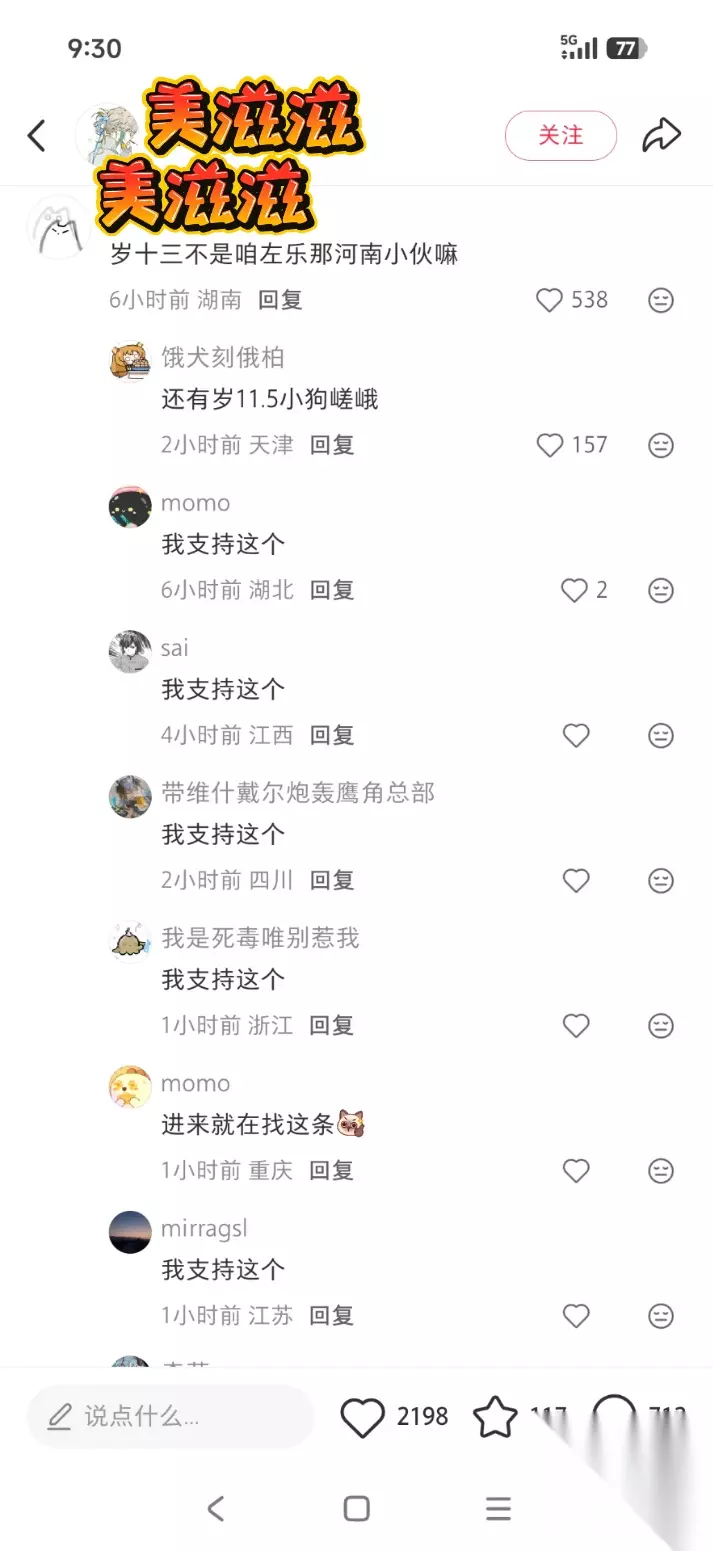Screen dimensions: 713x1551
Task: Reply to mirragsl's comment
Action: pyautogui.click(x=332, y=1315)
